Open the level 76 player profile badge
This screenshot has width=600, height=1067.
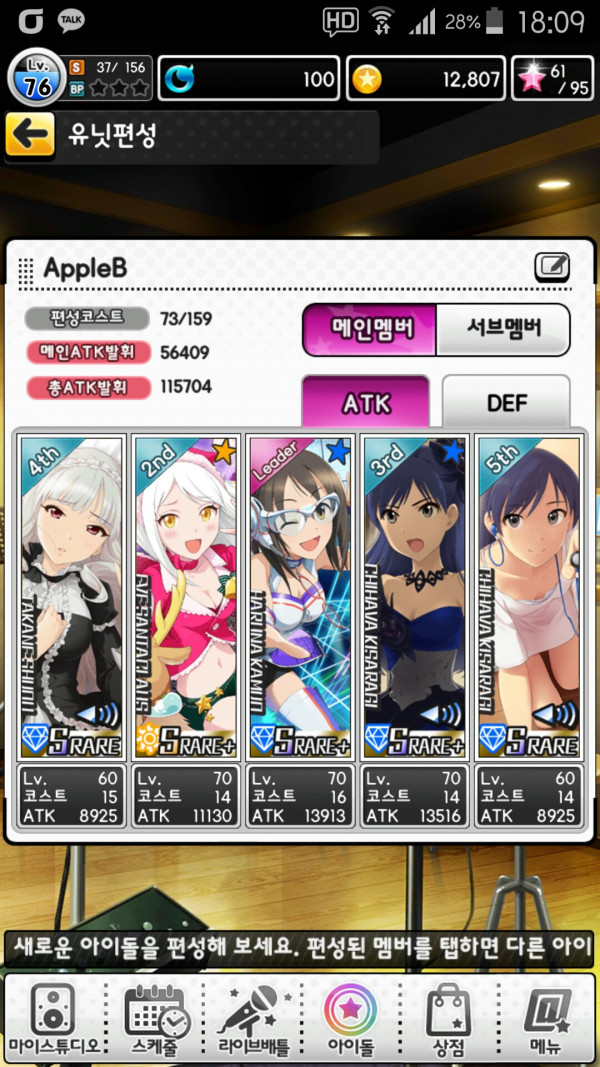(x=37, y=78)
